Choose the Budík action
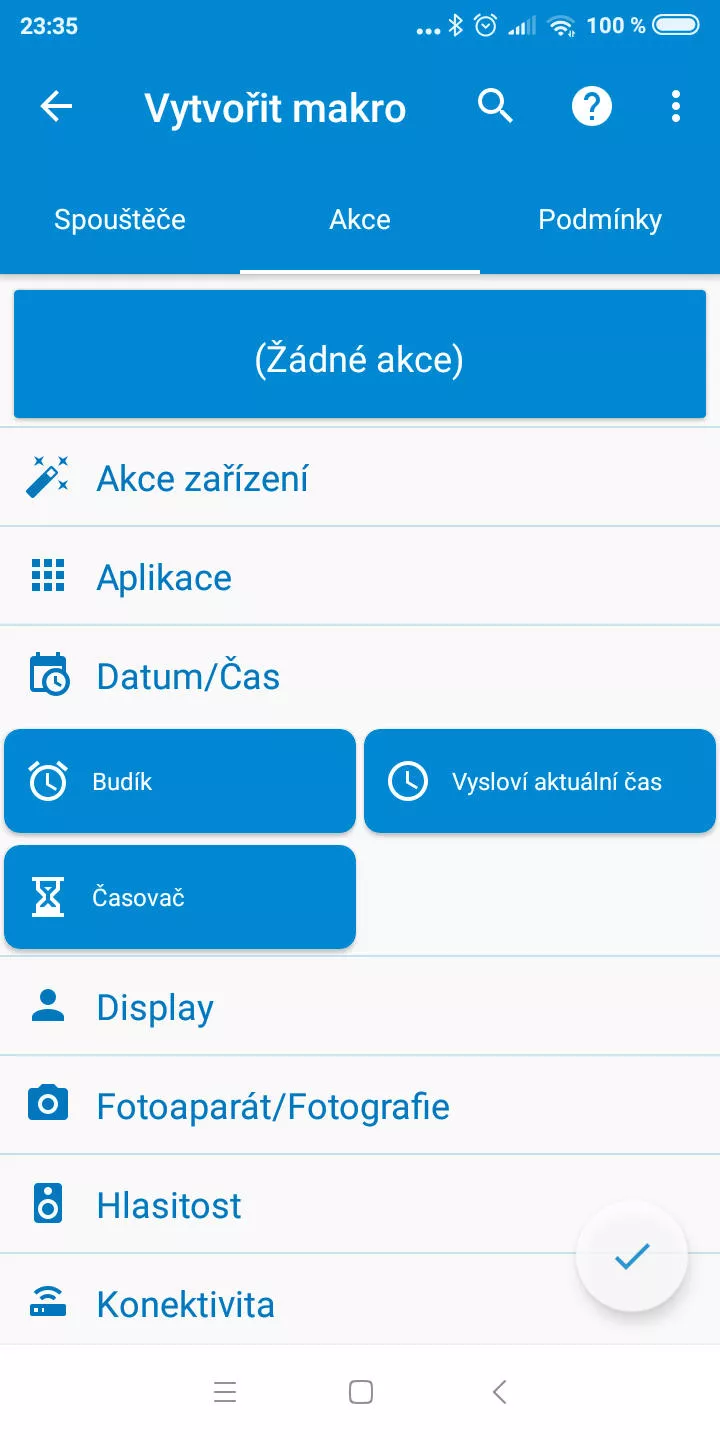Viewport: 720px width, 1440px height. coord(180,781)
